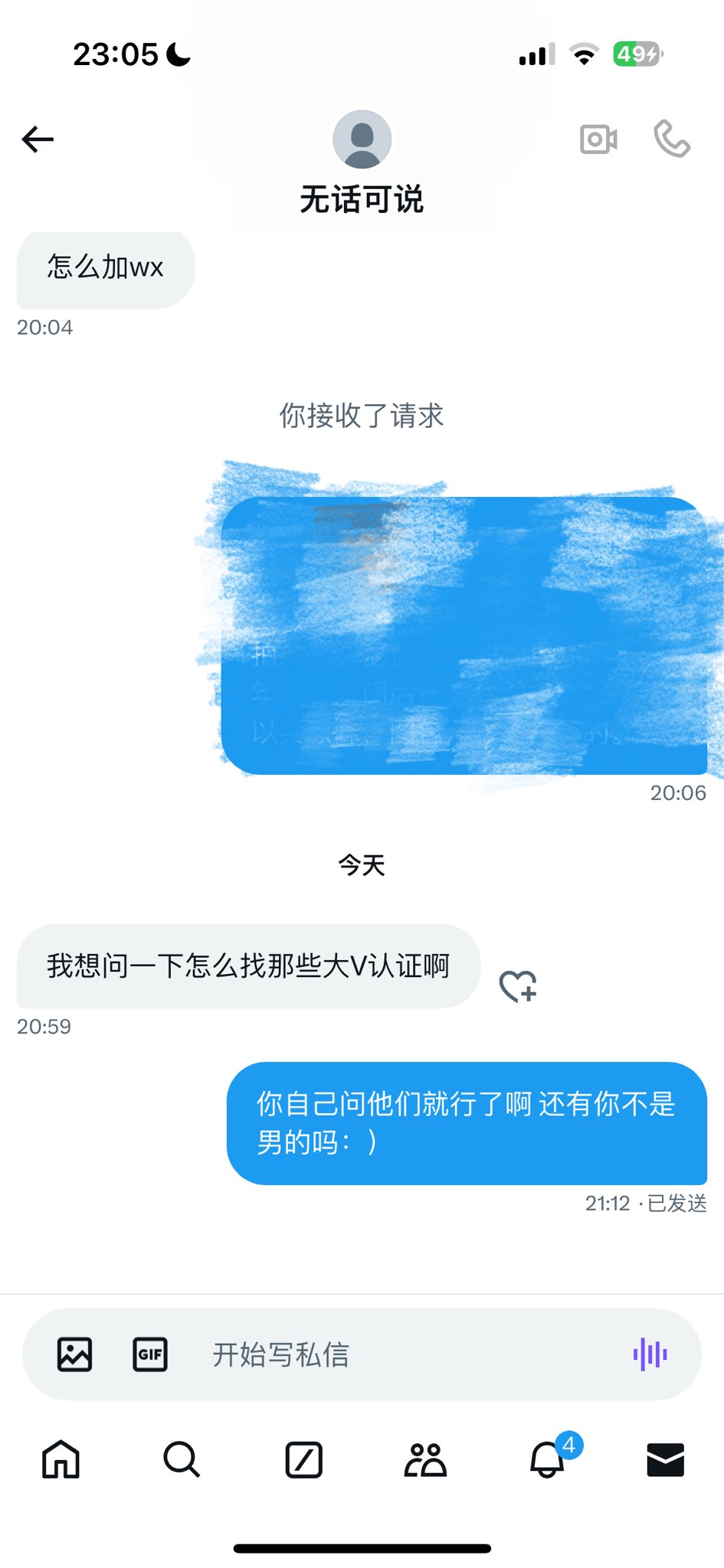724x1568 pixels.
Task: Tap the 开始写私信 message field
Action: (x=406, y=1354)
